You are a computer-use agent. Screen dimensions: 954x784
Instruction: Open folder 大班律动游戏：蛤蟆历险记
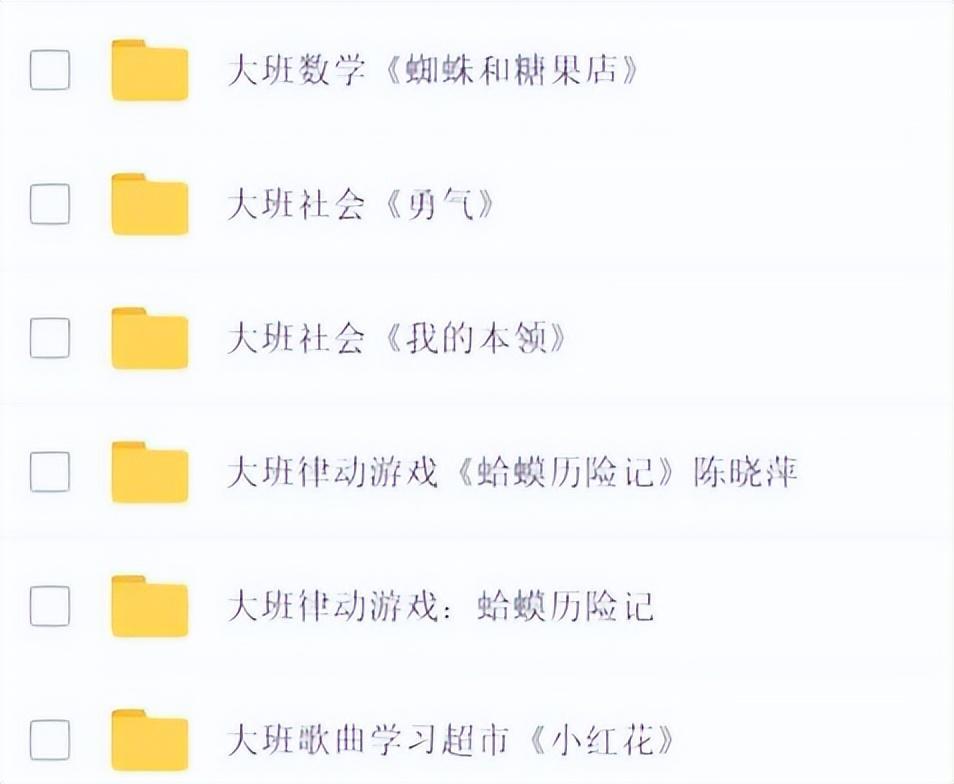440,606
